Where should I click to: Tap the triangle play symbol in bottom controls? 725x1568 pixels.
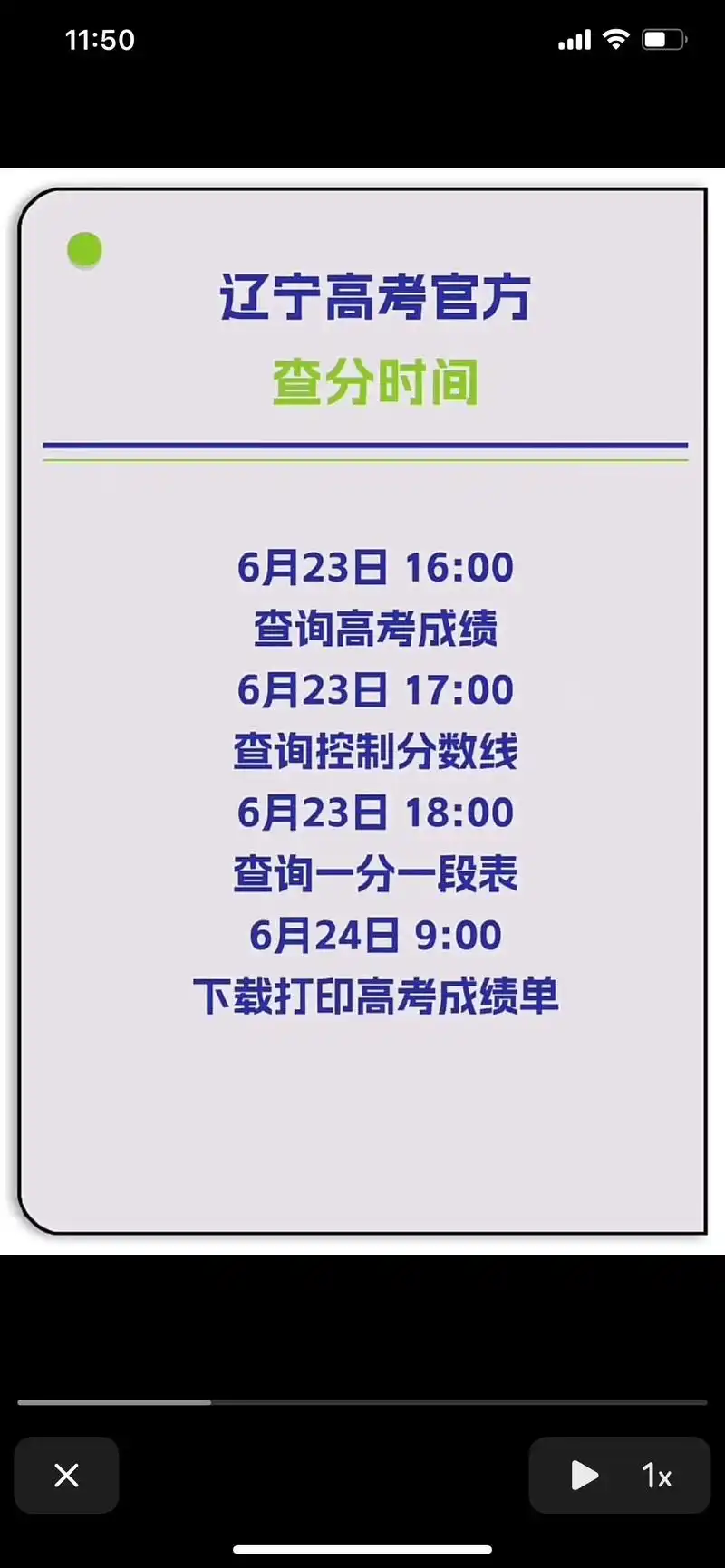click(x=585, y=1475)
